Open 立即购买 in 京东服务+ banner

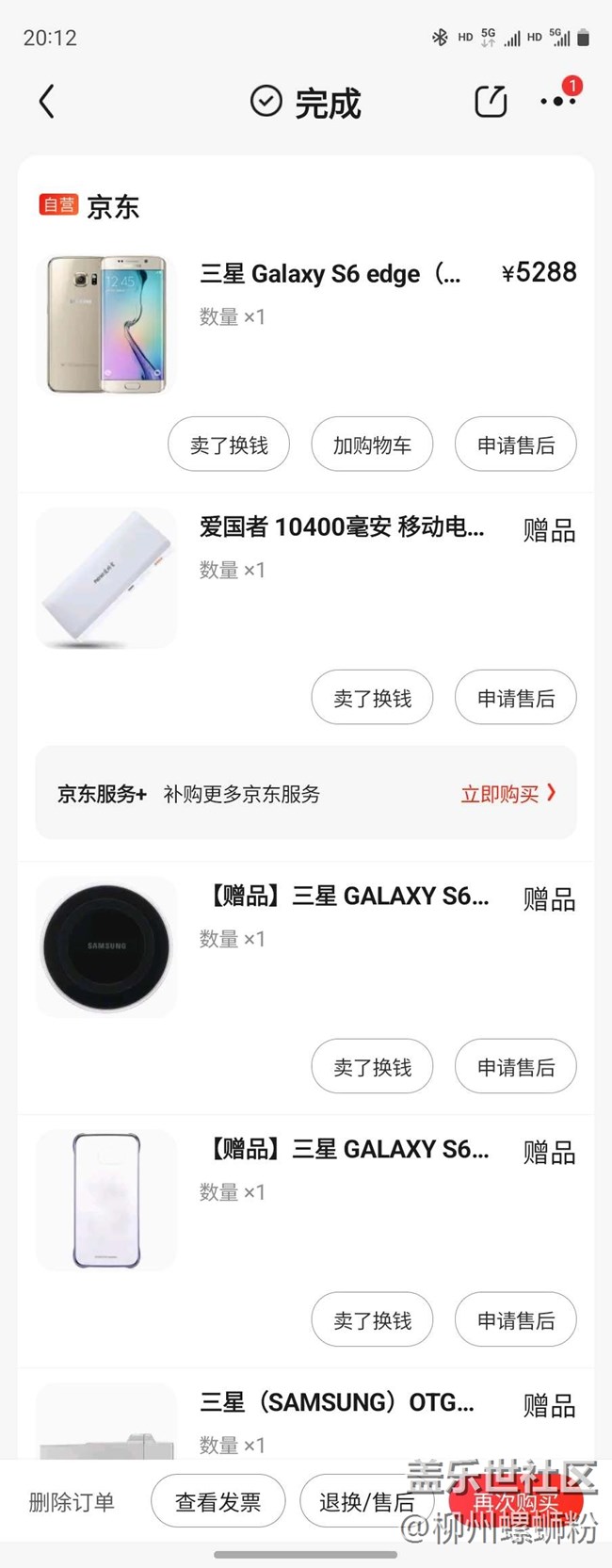click(x=507, y=794)
